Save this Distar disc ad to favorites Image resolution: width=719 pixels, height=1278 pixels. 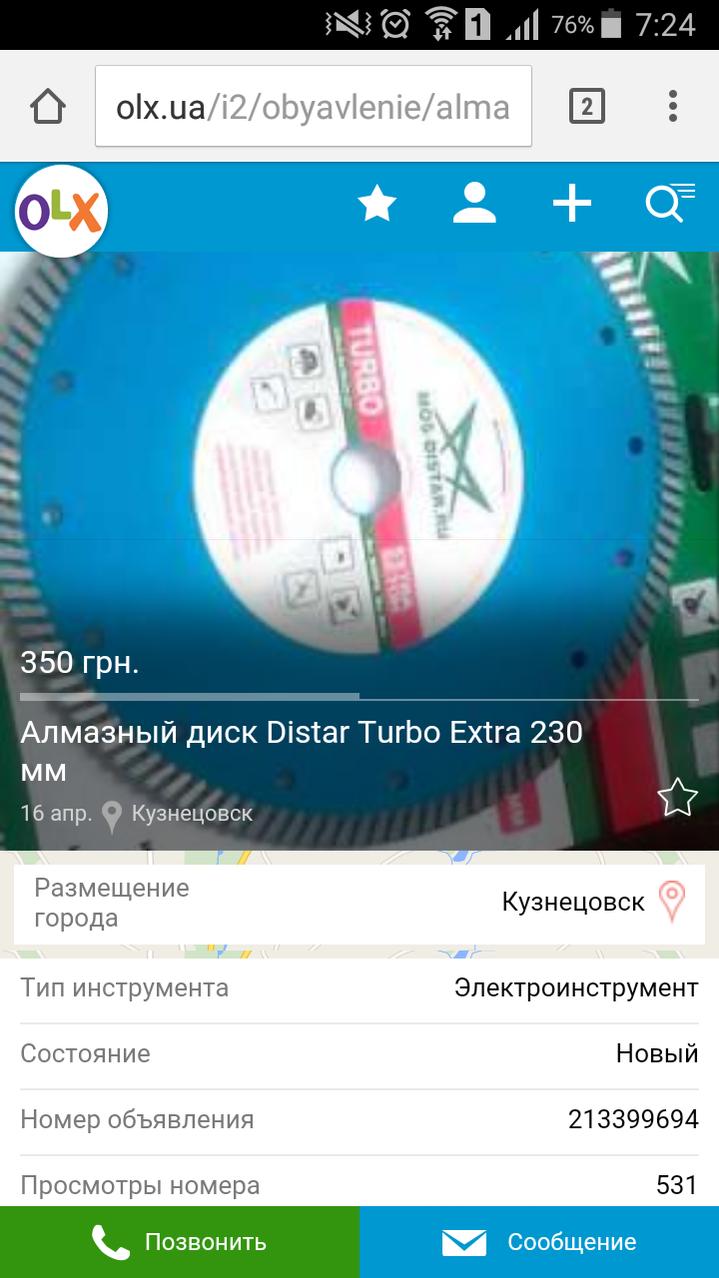676,797
